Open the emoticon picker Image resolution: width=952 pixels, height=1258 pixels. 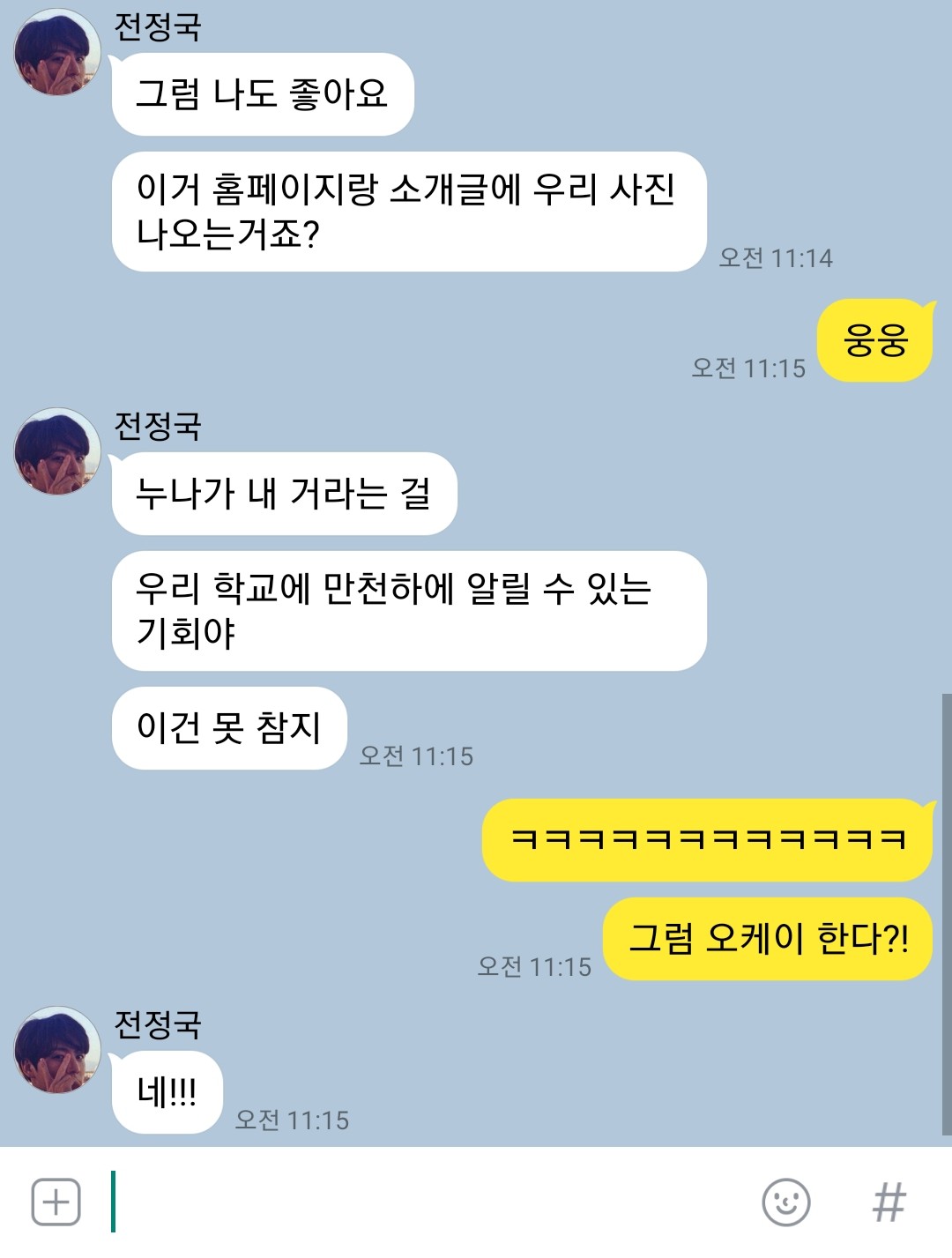pos(785,1202)
